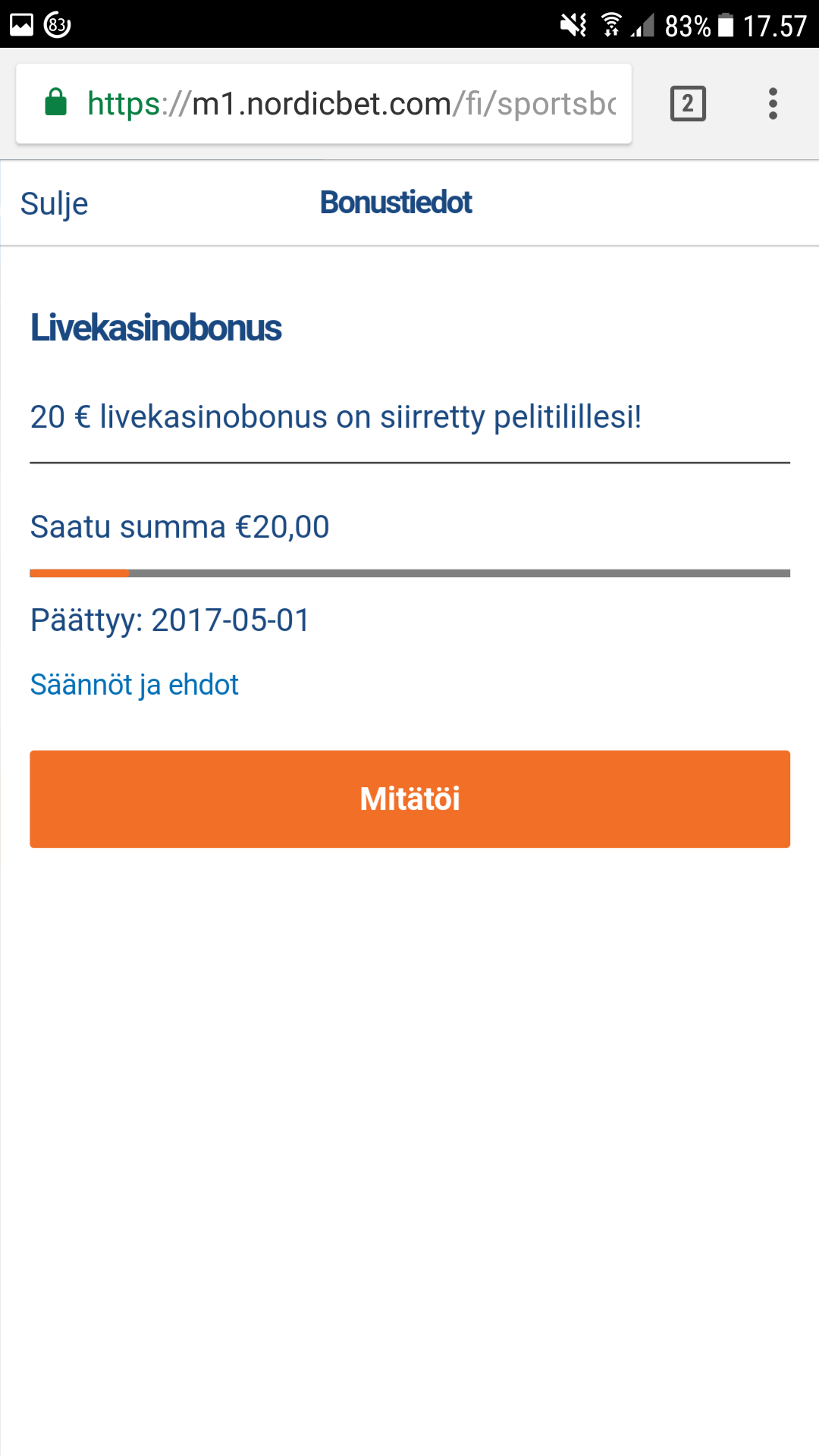Open the Säännöt ja ehdot link
This screenshot has width=819, height=1456.
point(134,685)
